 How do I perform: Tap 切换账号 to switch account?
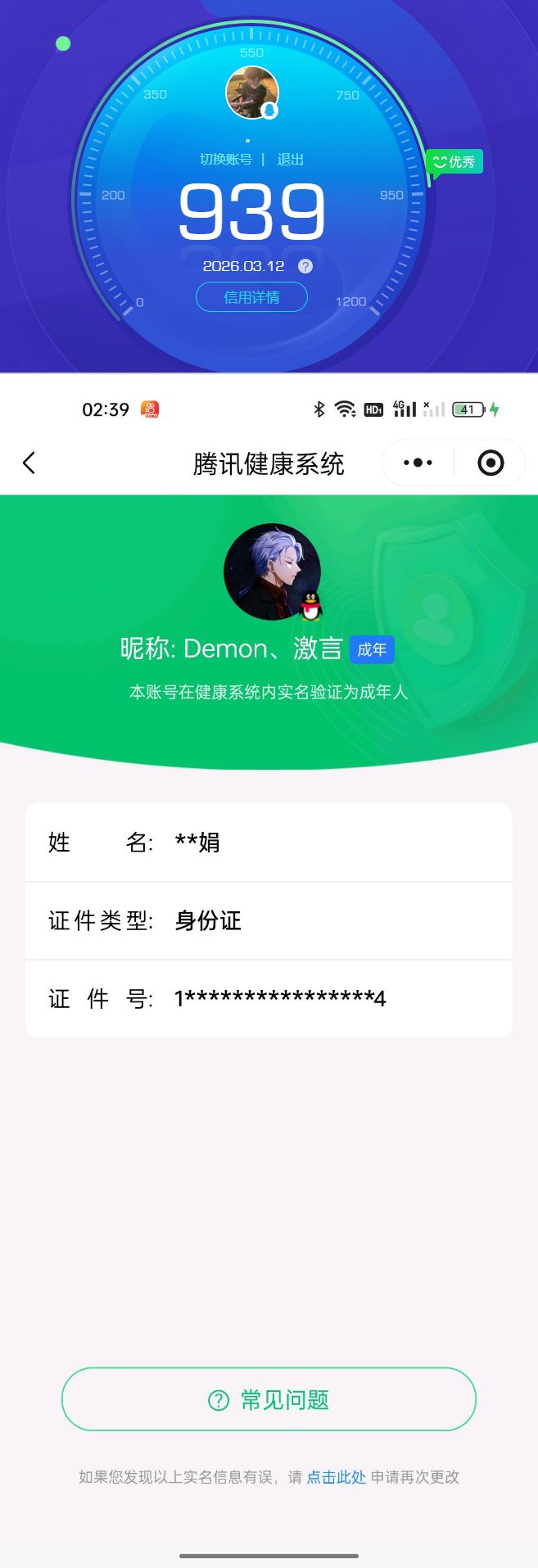[226, 159]
